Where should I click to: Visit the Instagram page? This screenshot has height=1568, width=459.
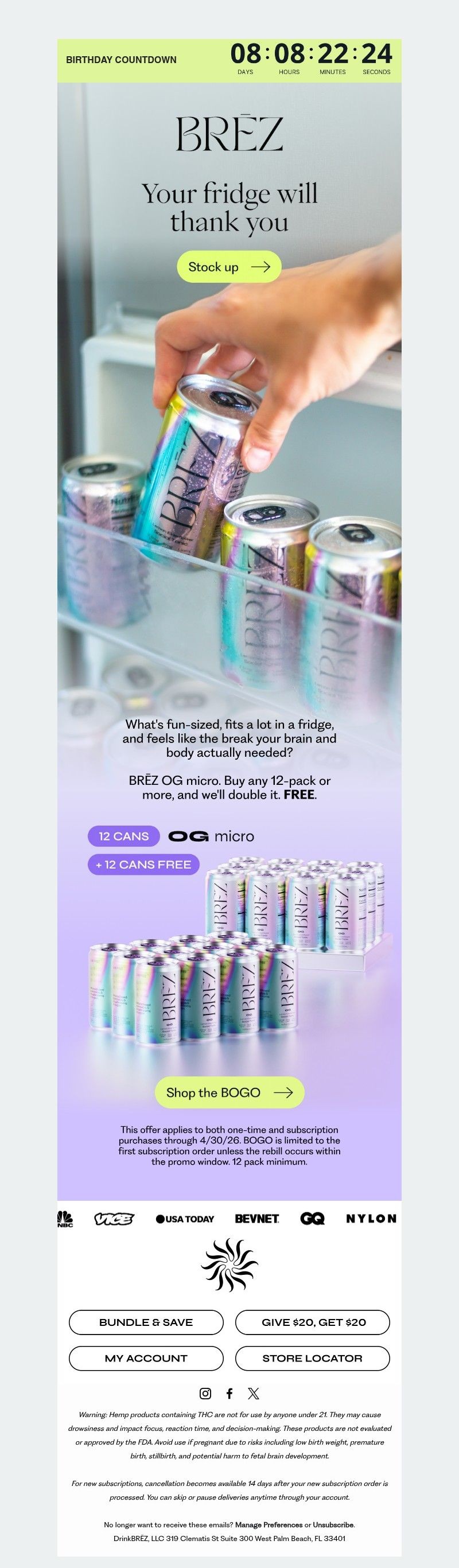click(x=206, y=1394)
